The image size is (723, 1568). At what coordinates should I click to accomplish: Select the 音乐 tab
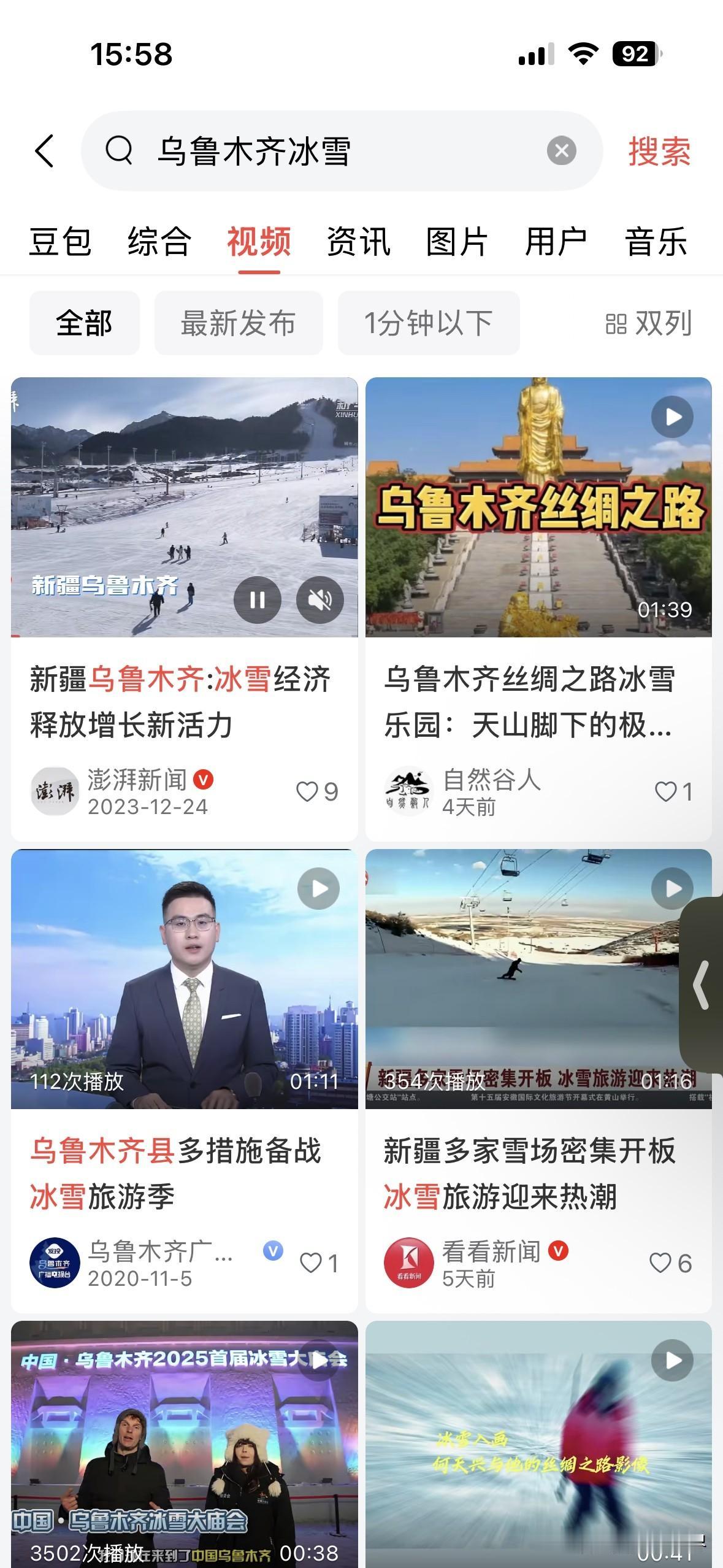pyautogui.click(x=656, y=241)
